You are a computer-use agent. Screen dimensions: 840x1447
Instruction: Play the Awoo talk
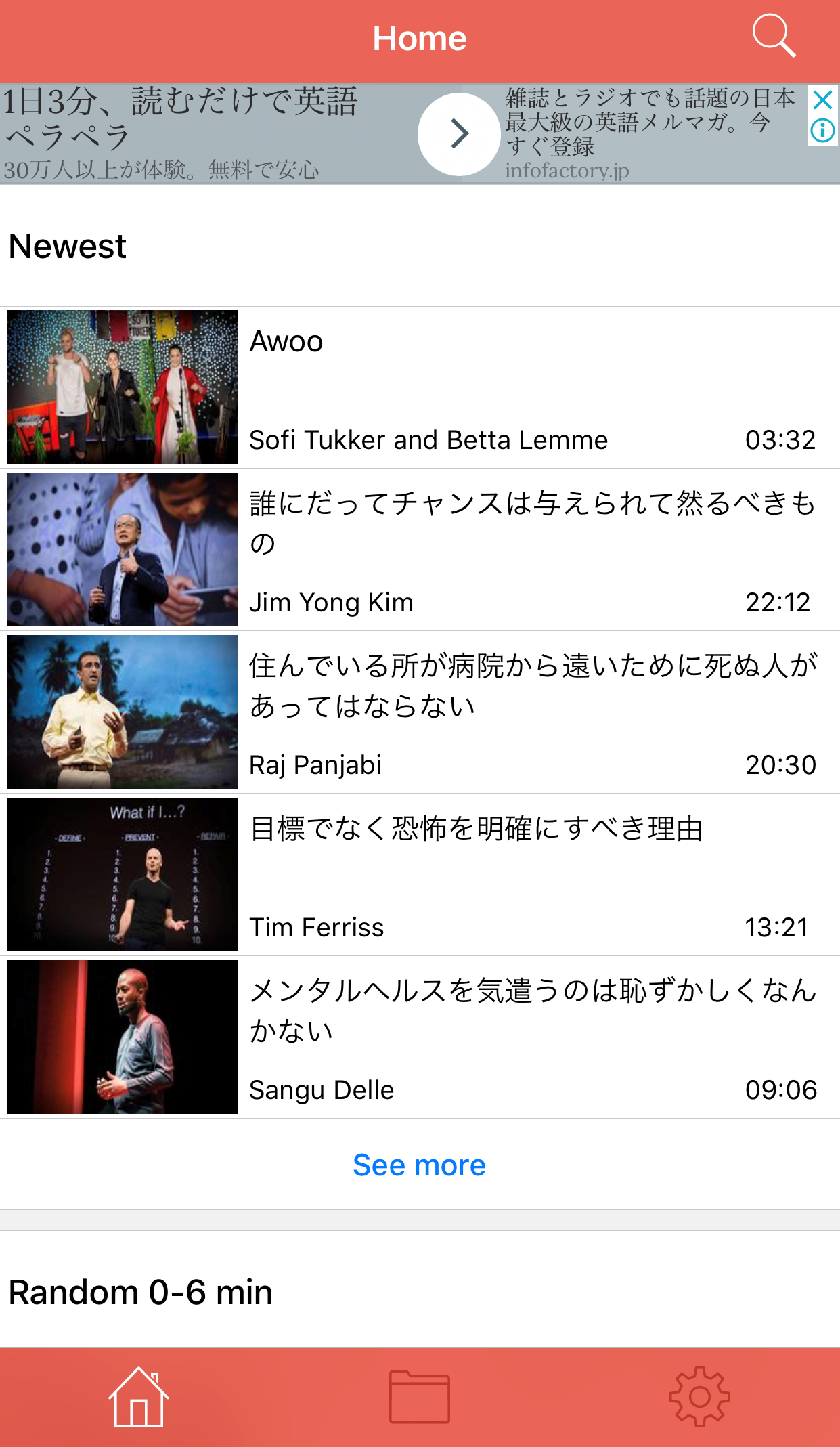point(420,387)
